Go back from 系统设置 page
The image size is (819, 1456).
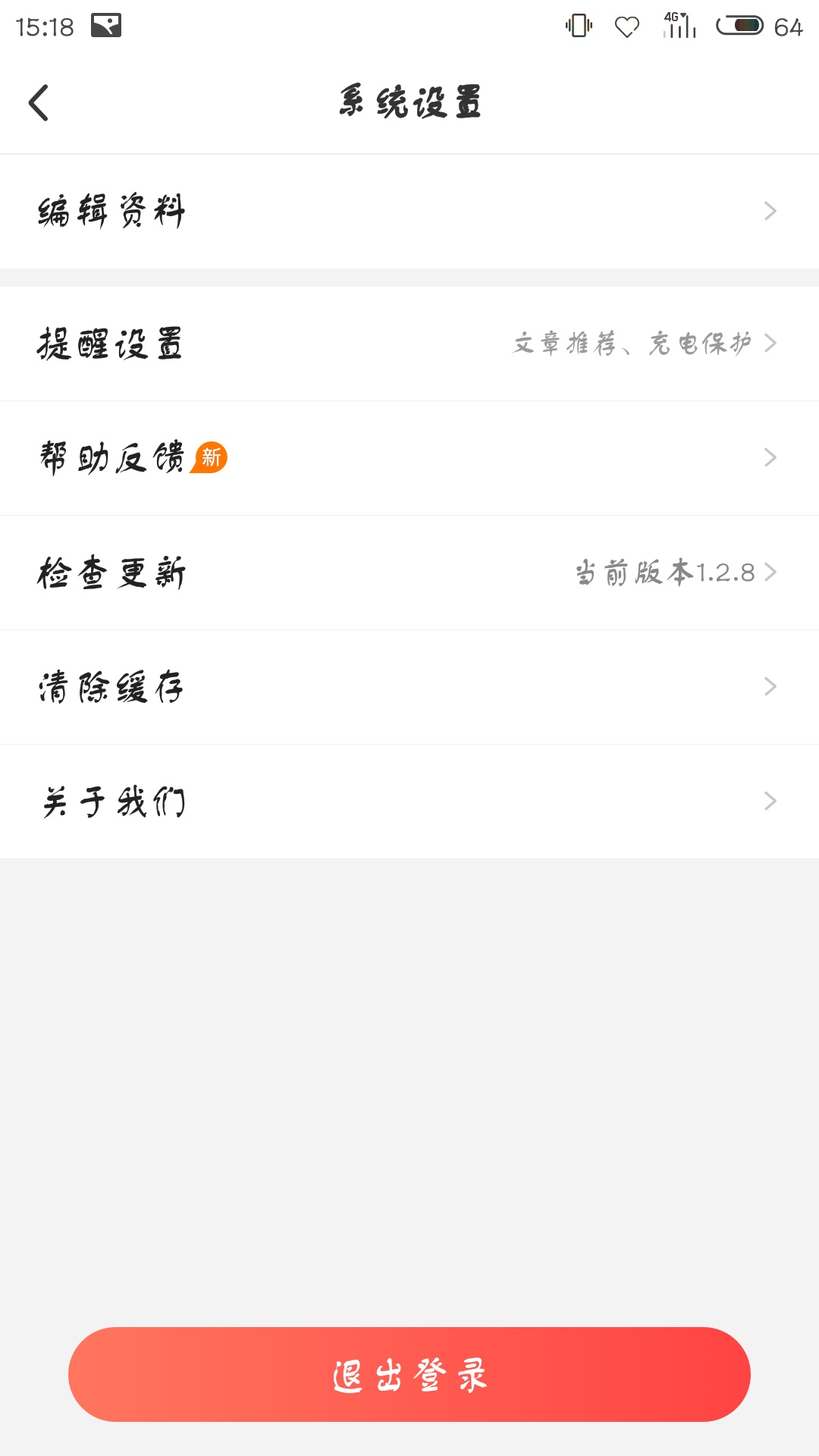coord(39,103)
